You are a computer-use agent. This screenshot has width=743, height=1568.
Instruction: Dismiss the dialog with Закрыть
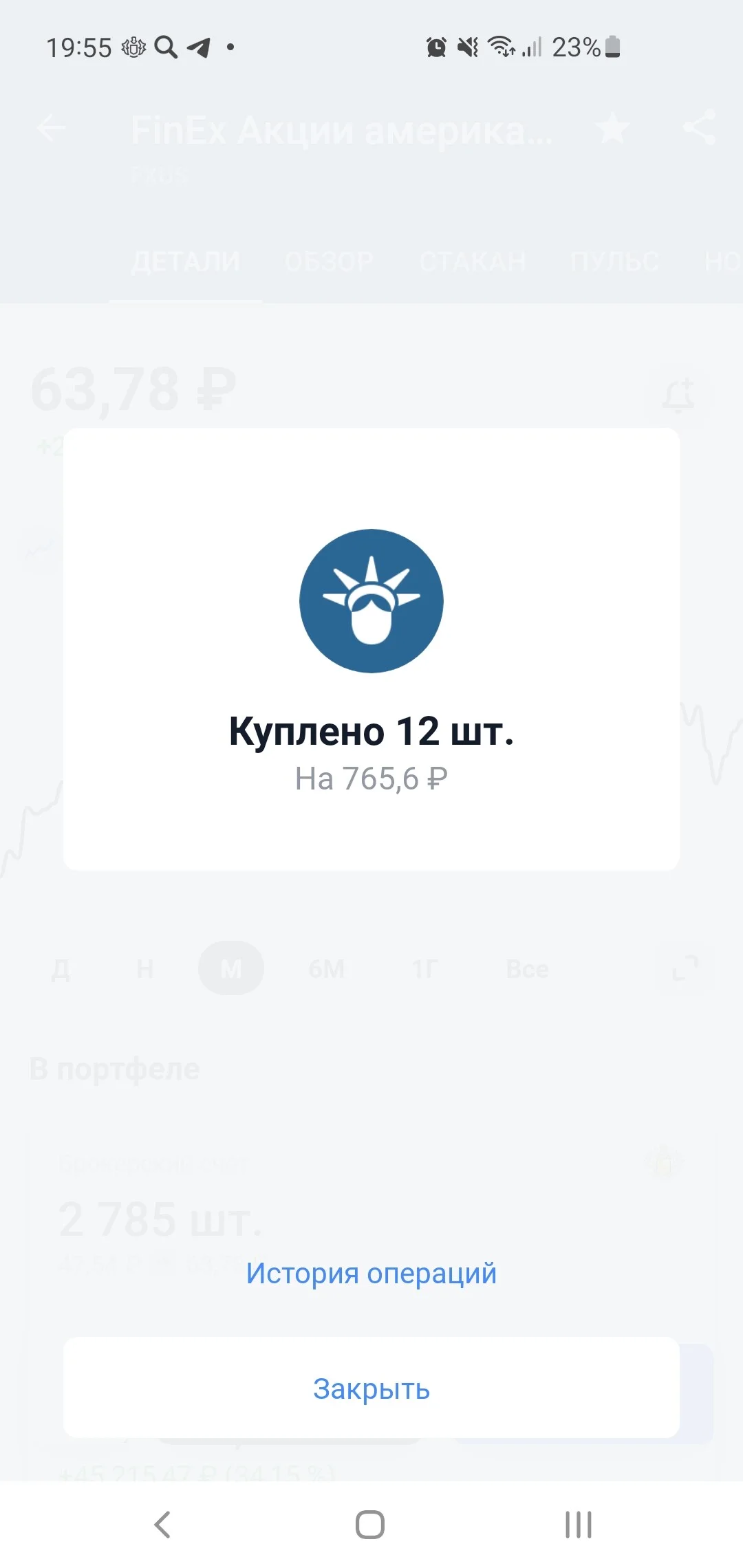coord(371,1388)
